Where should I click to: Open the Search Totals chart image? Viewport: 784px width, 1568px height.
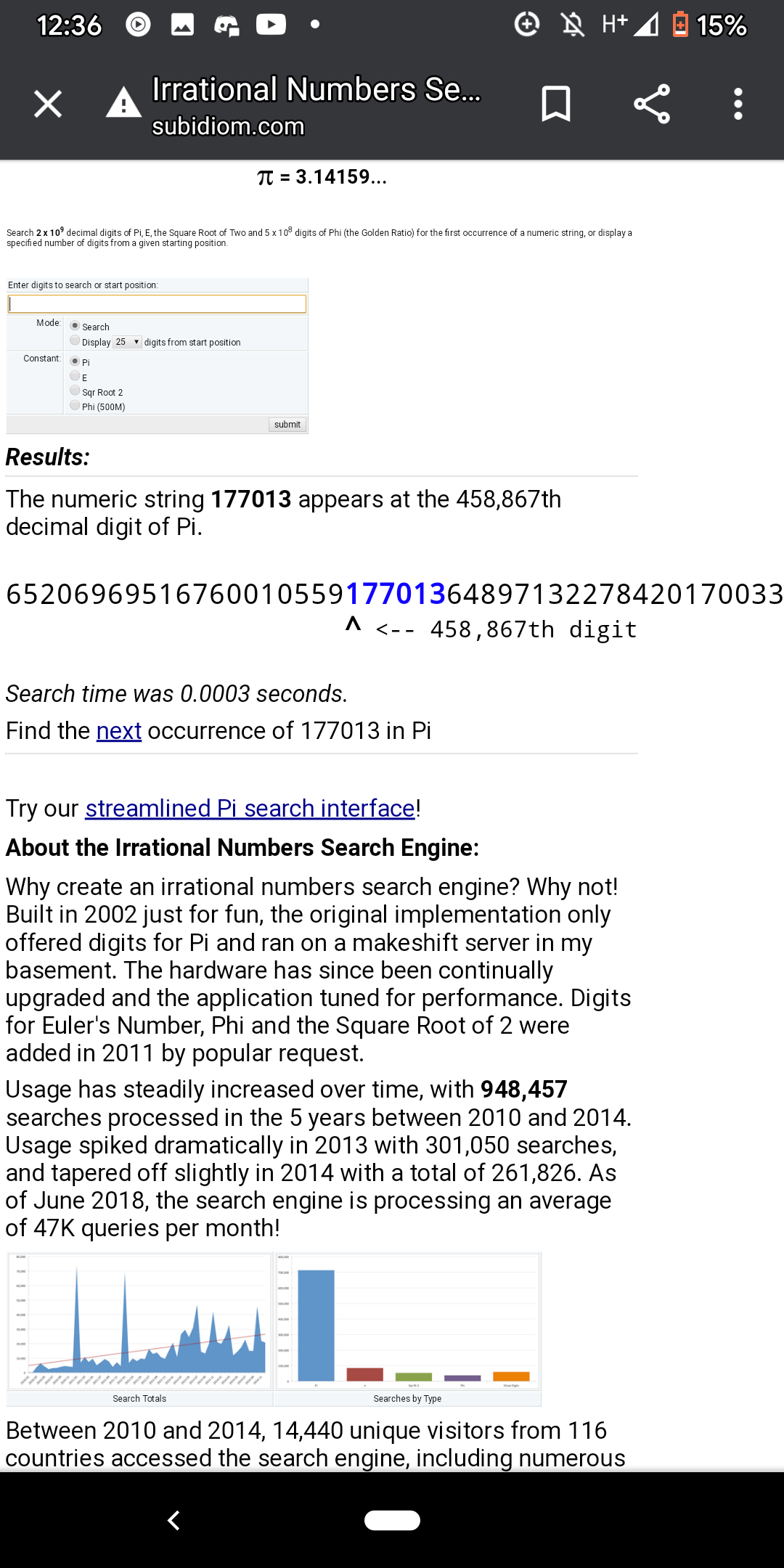139,1320
